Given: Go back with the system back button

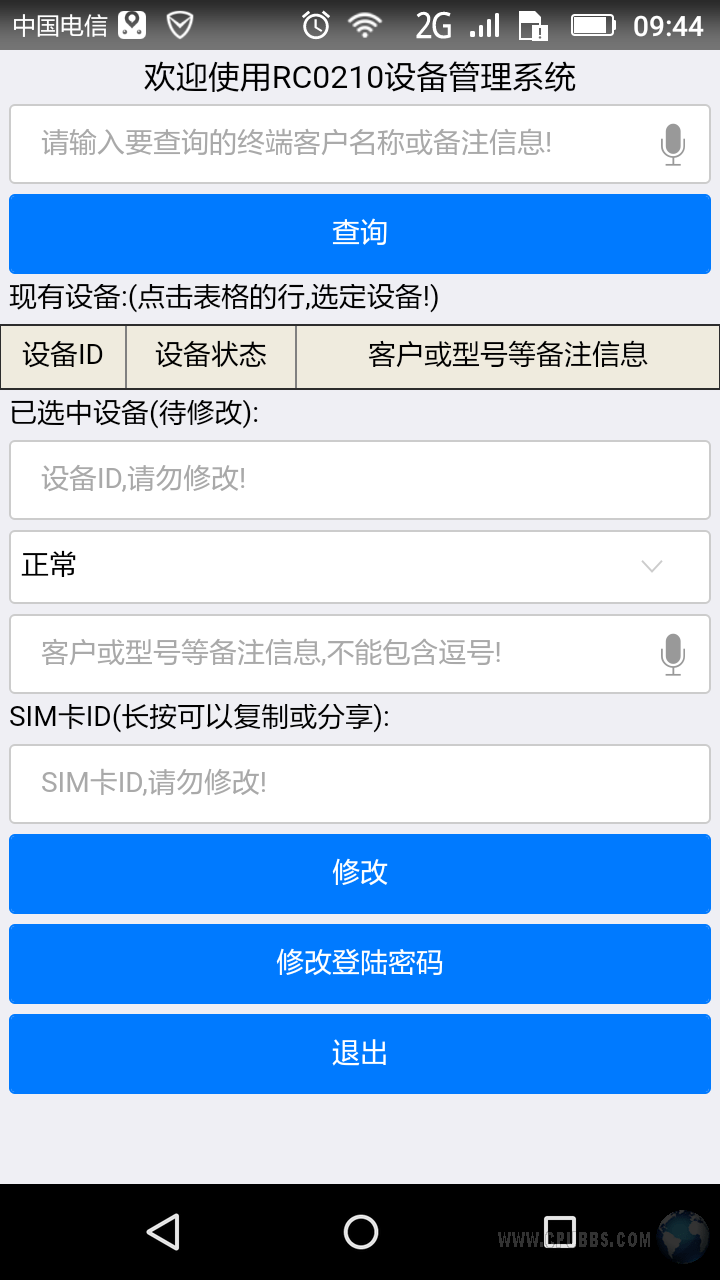Looking at the screenshot, I should click(x=163, y=1232).
